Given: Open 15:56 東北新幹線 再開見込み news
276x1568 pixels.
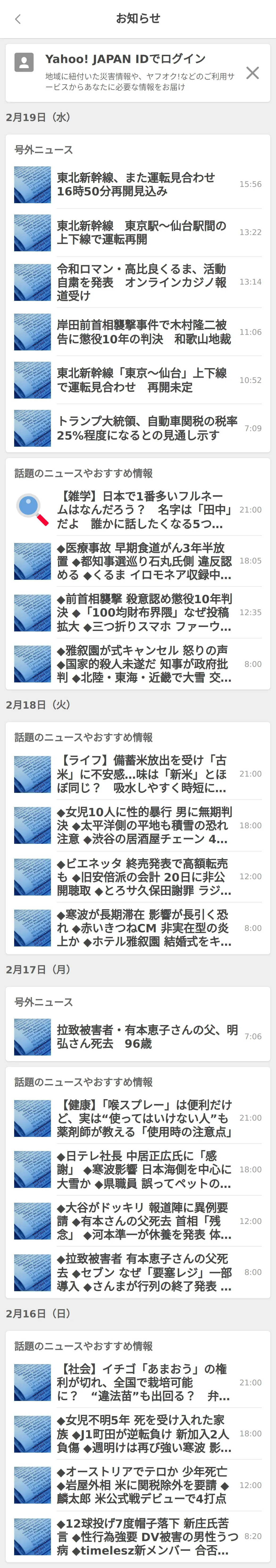Looking at the screenshot, I should coord(138,185).
